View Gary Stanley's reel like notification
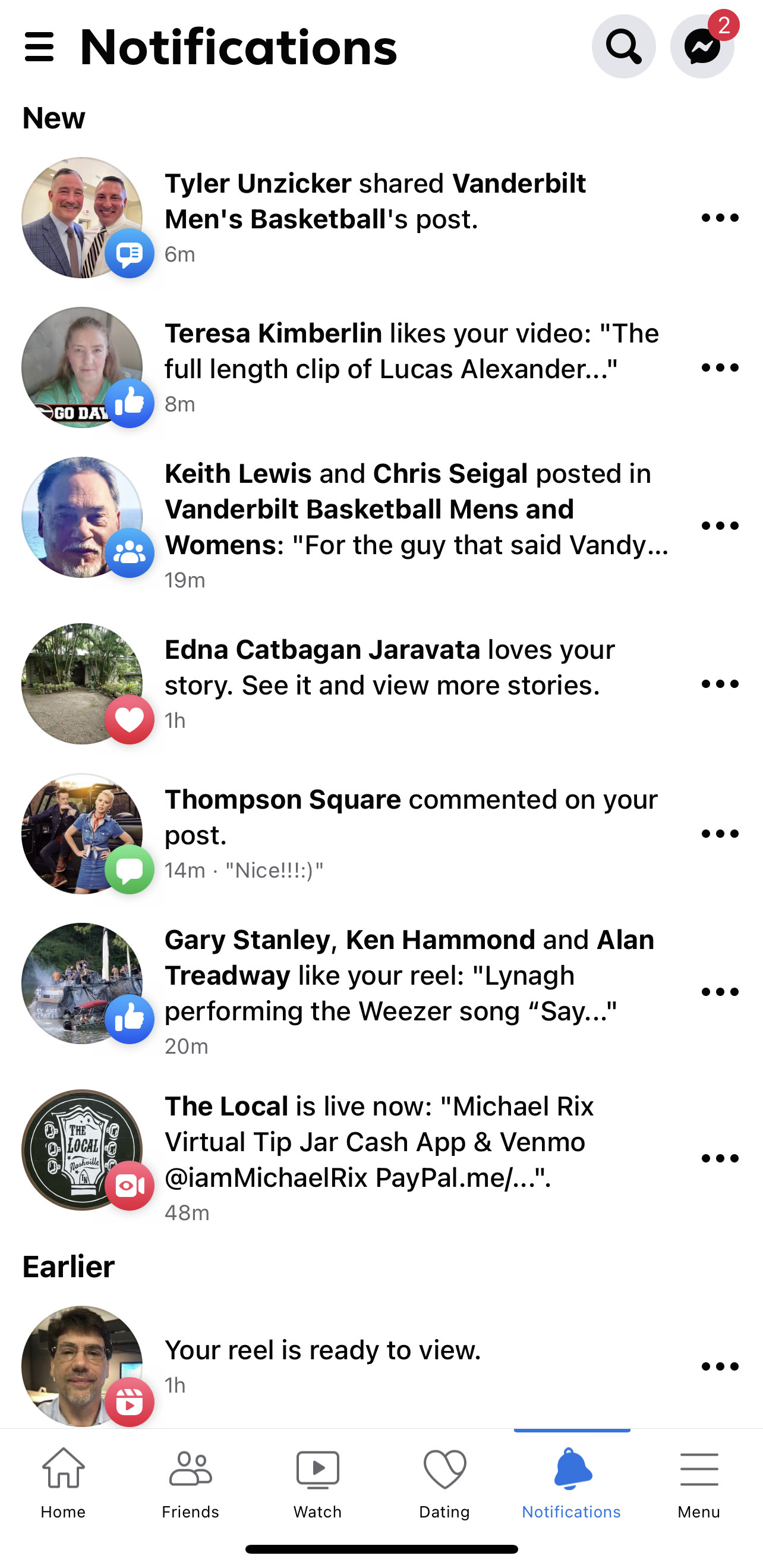 [x=381, y=992]
